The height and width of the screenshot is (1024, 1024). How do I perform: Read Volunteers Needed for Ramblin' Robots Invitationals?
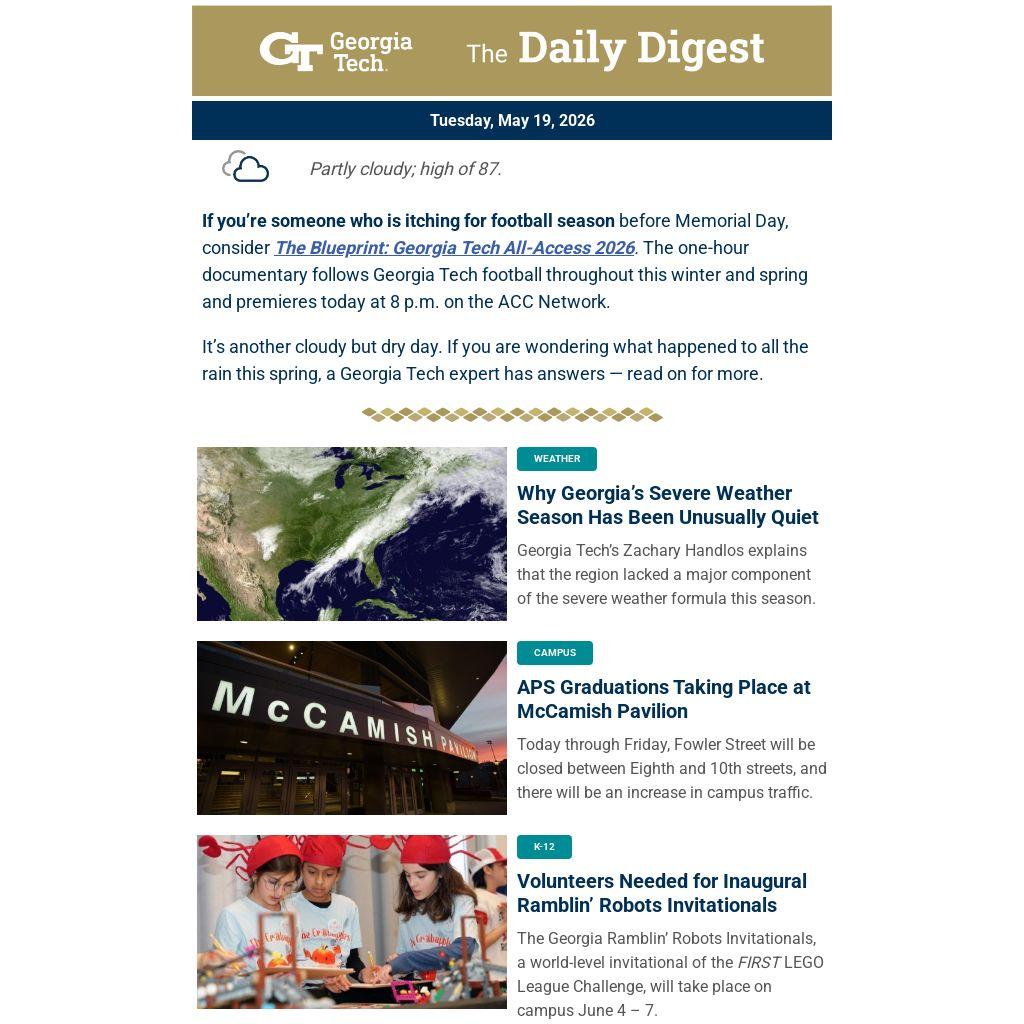662,893
